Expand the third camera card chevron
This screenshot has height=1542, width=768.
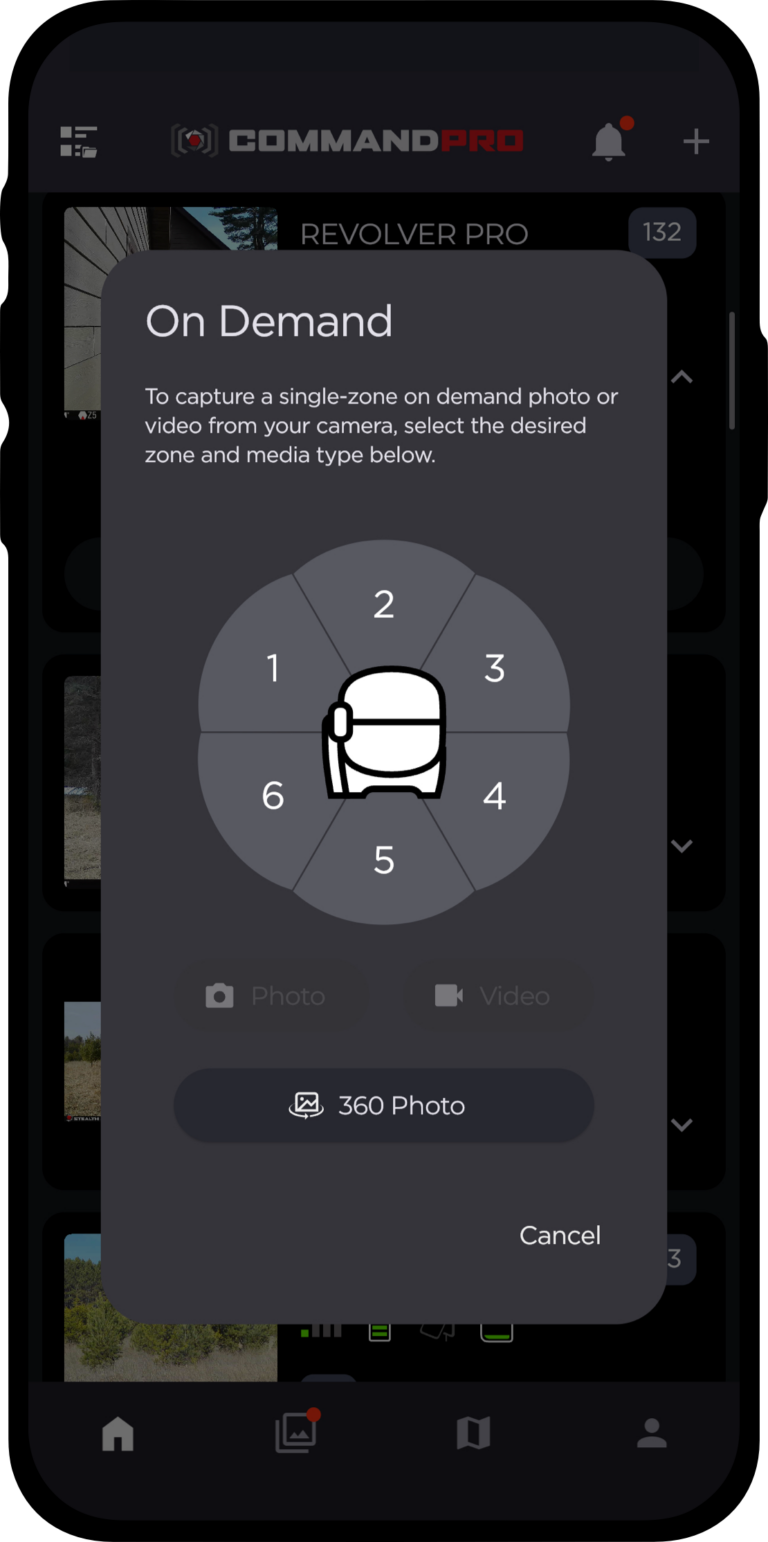coord(681,1124)
